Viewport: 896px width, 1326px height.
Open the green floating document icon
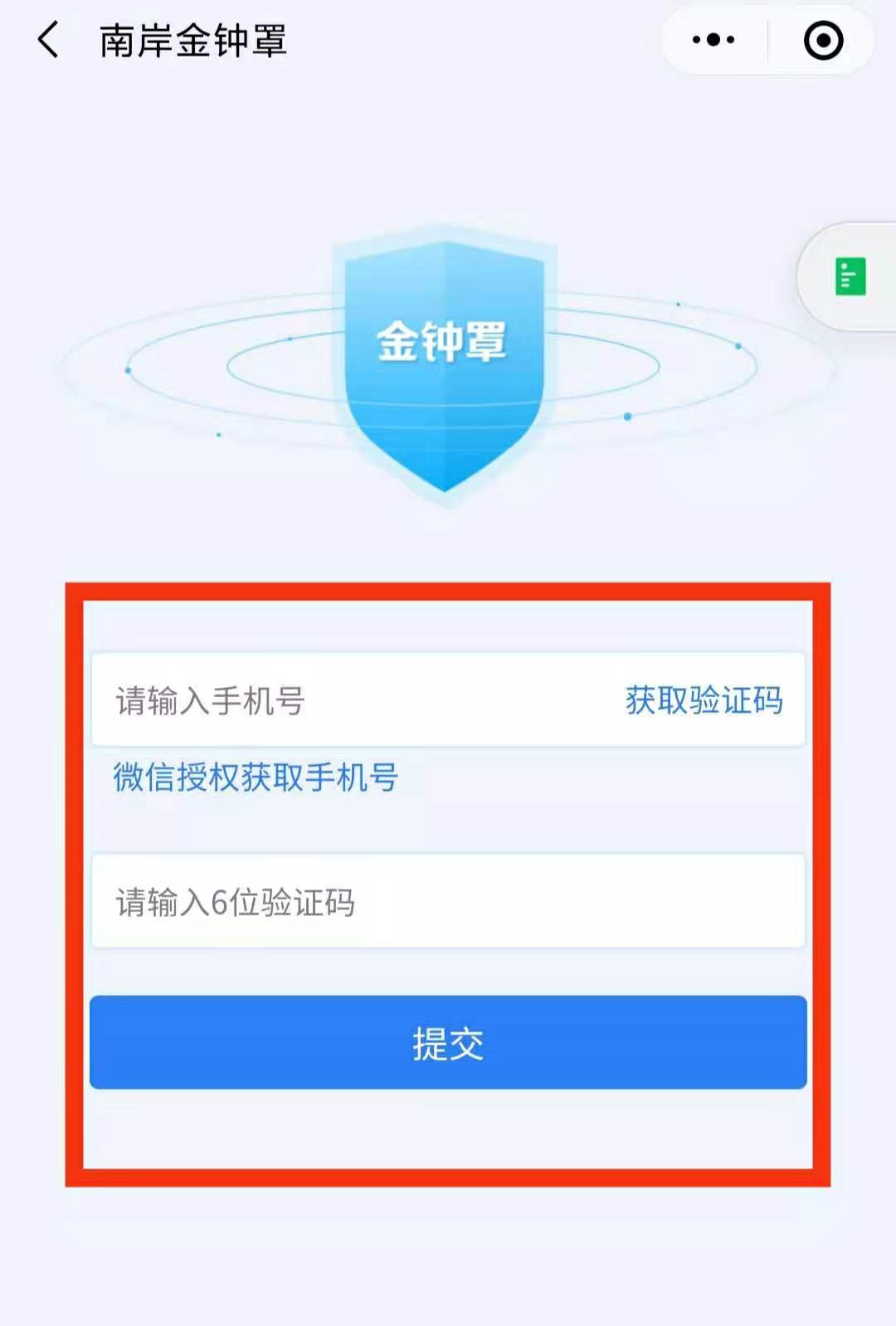tap(850, 276)
